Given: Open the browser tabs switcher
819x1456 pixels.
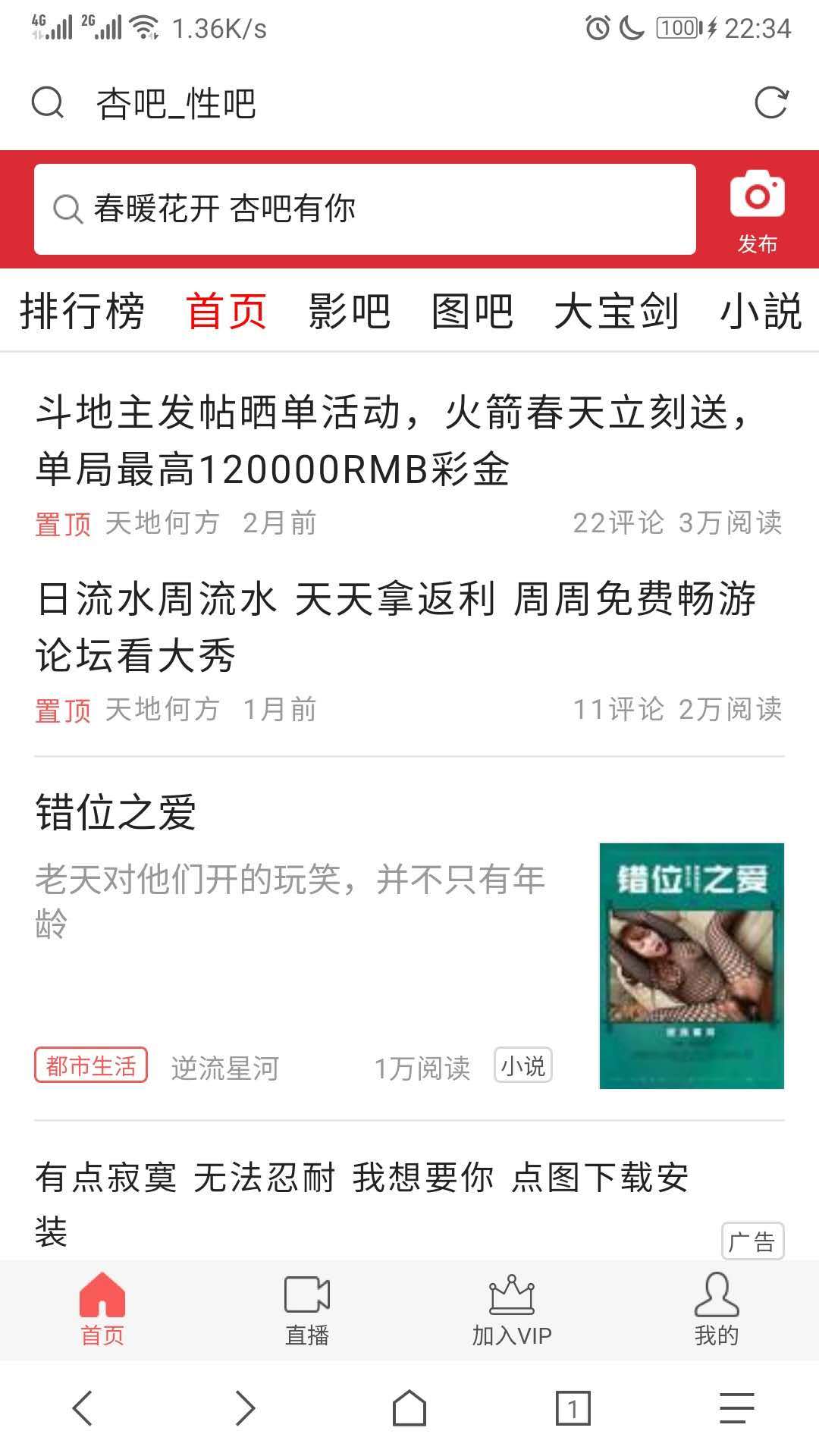Looking at the screenshot, I should tap(573, 1408).
